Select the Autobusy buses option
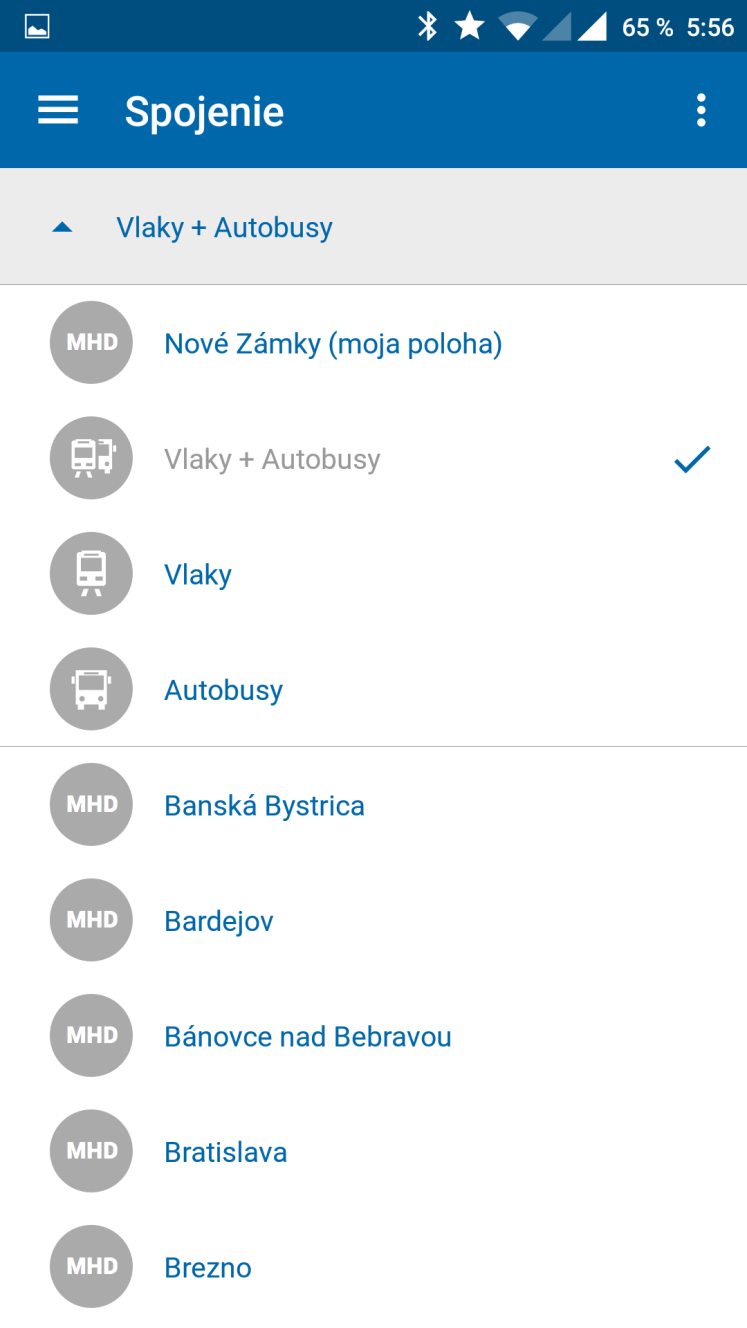This screenshot has width=747, height=1328. click(x=373, y=690)
